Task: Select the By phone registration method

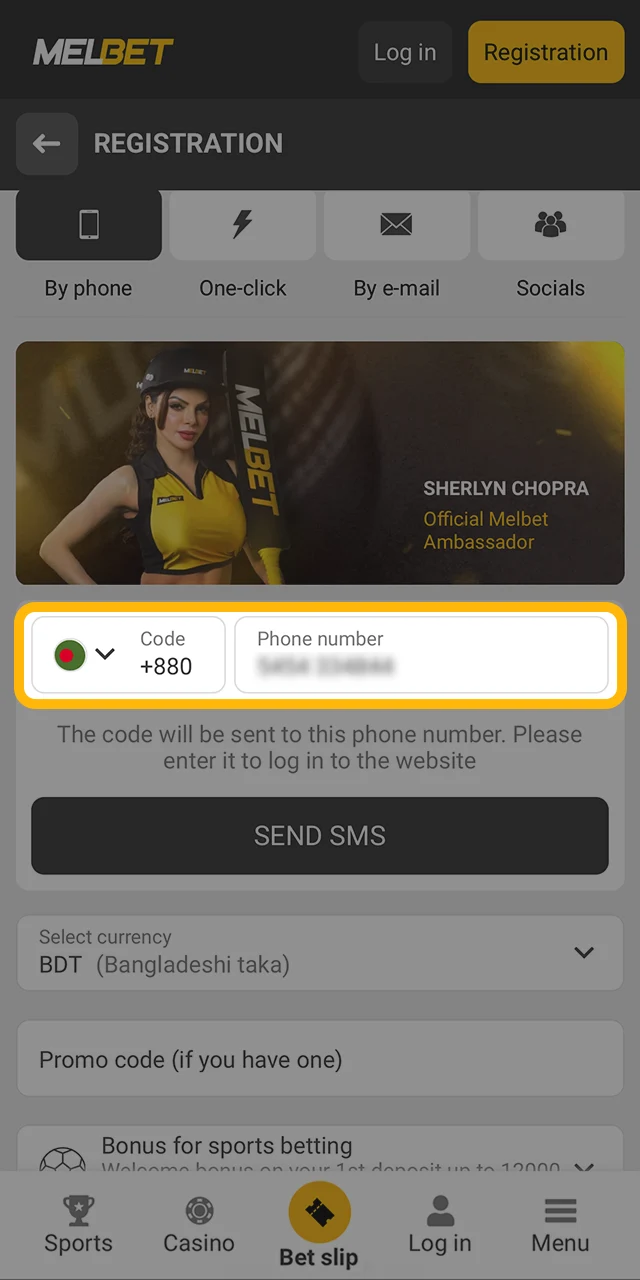Action: point(88,226)
